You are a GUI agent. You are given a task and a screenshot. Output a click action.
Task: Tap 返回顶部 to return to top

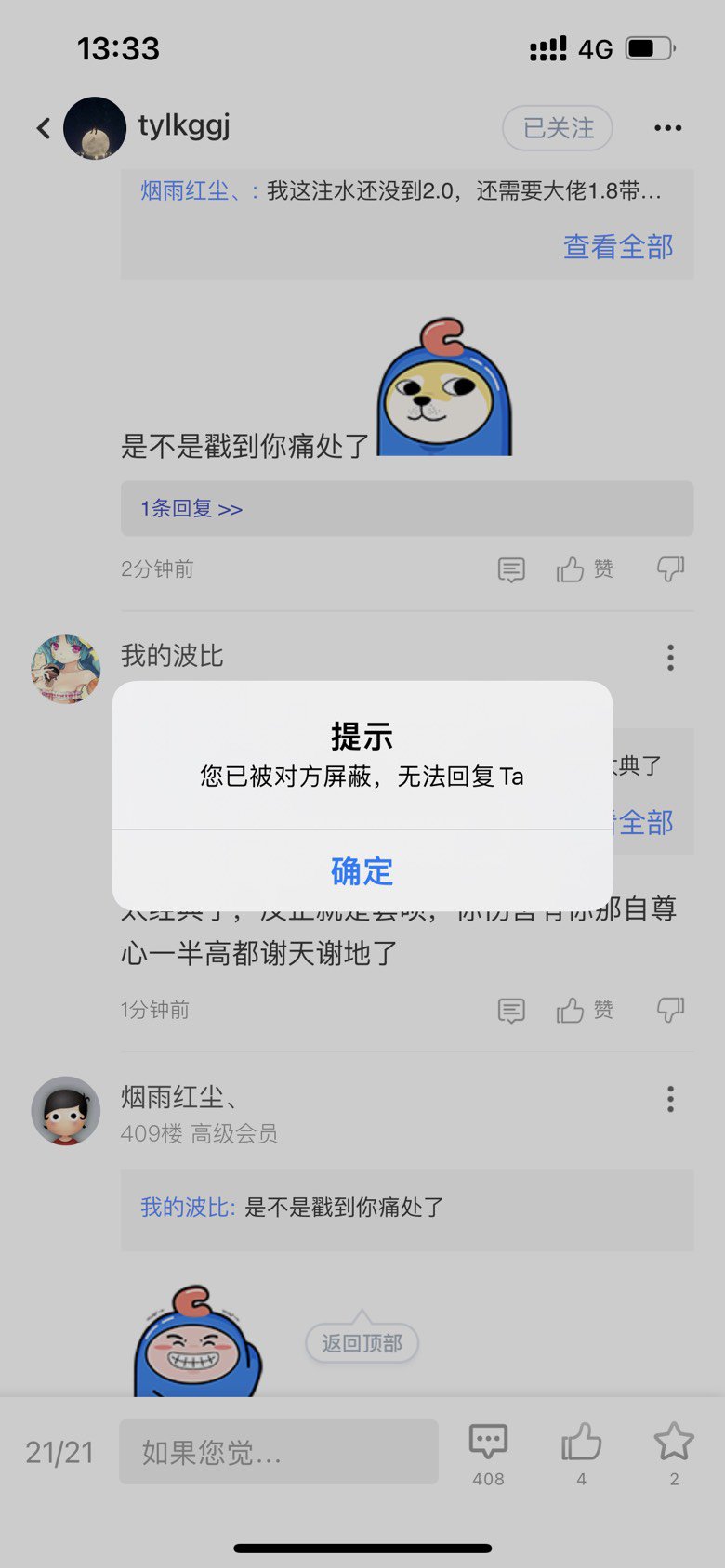(x=362, y=1342)
